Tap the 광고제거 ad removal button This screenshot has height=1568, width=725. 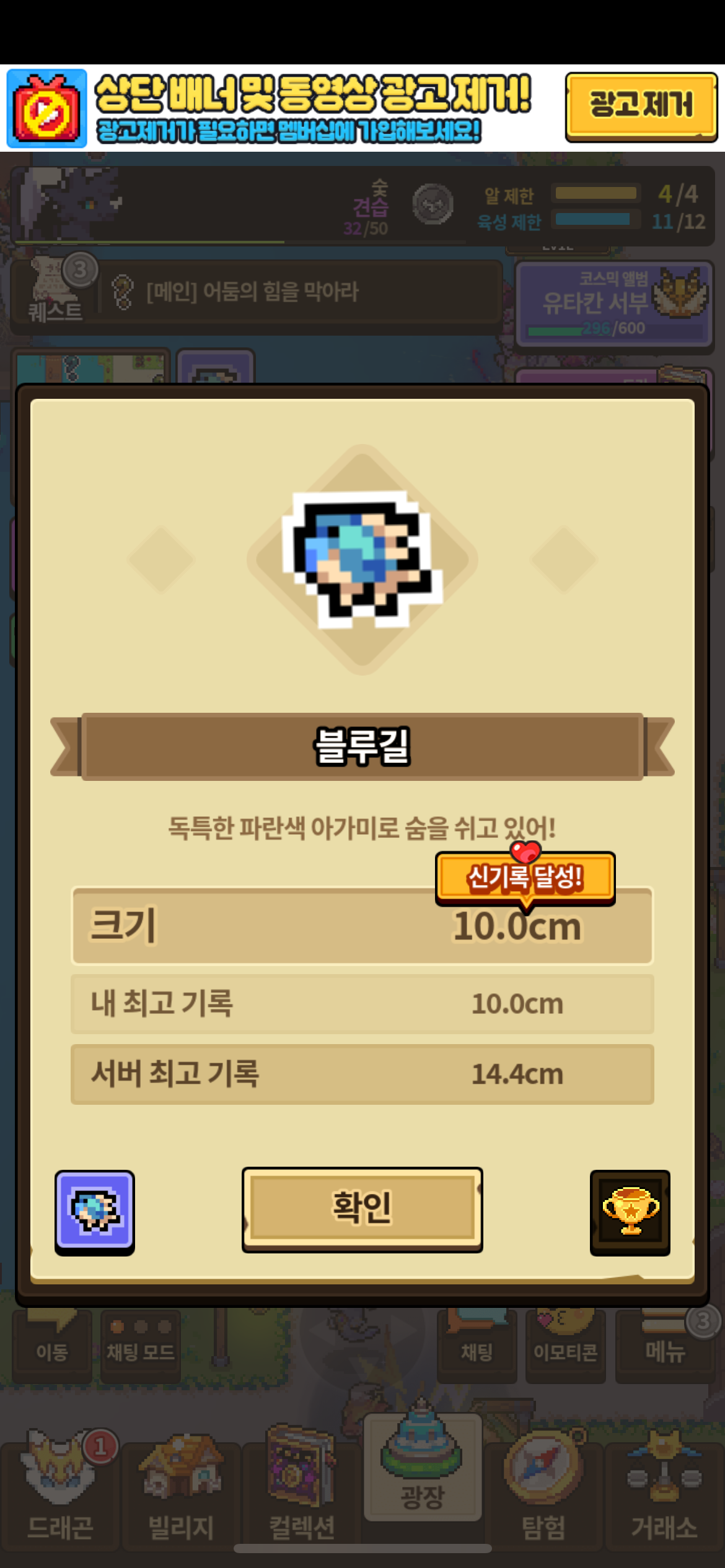coord(641,106)
